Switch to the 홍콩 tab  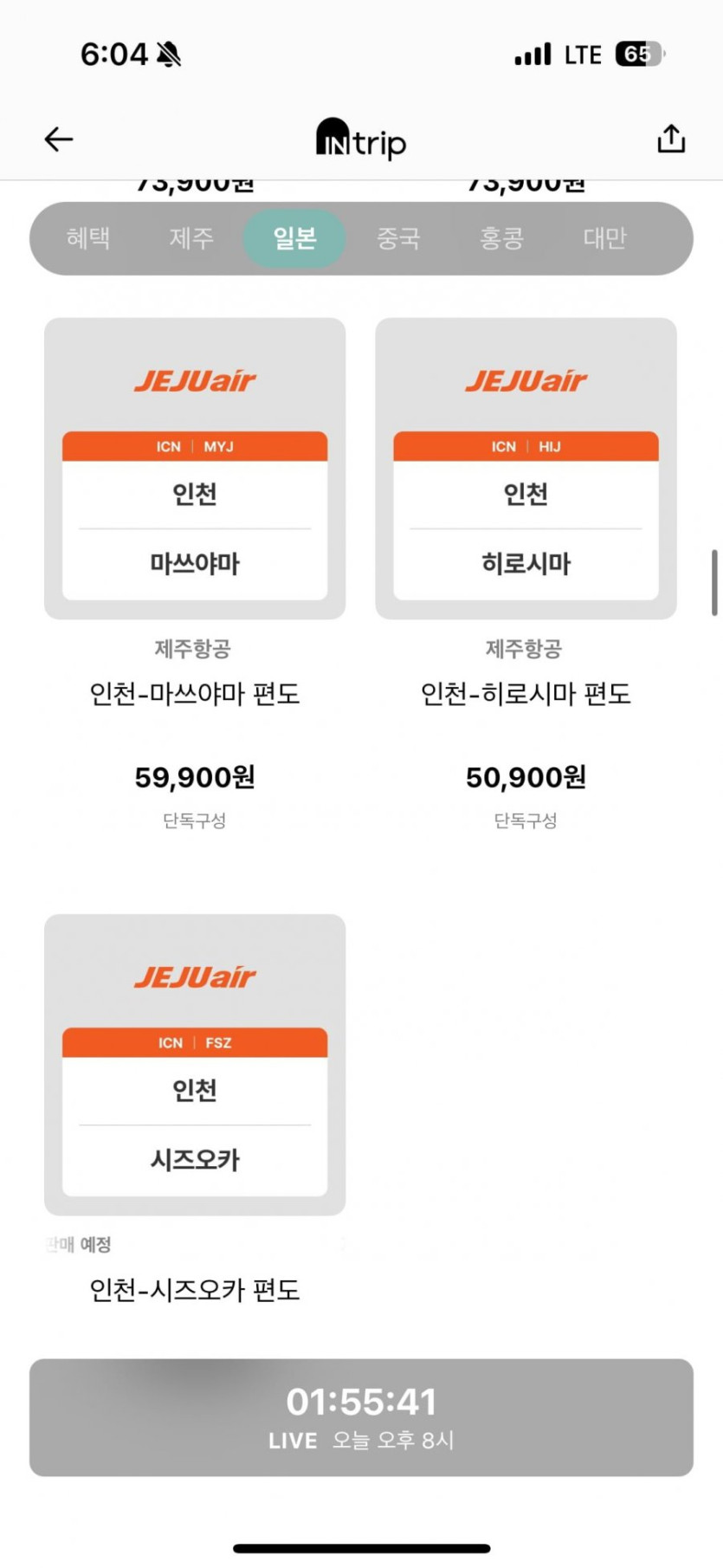point(501,238)
